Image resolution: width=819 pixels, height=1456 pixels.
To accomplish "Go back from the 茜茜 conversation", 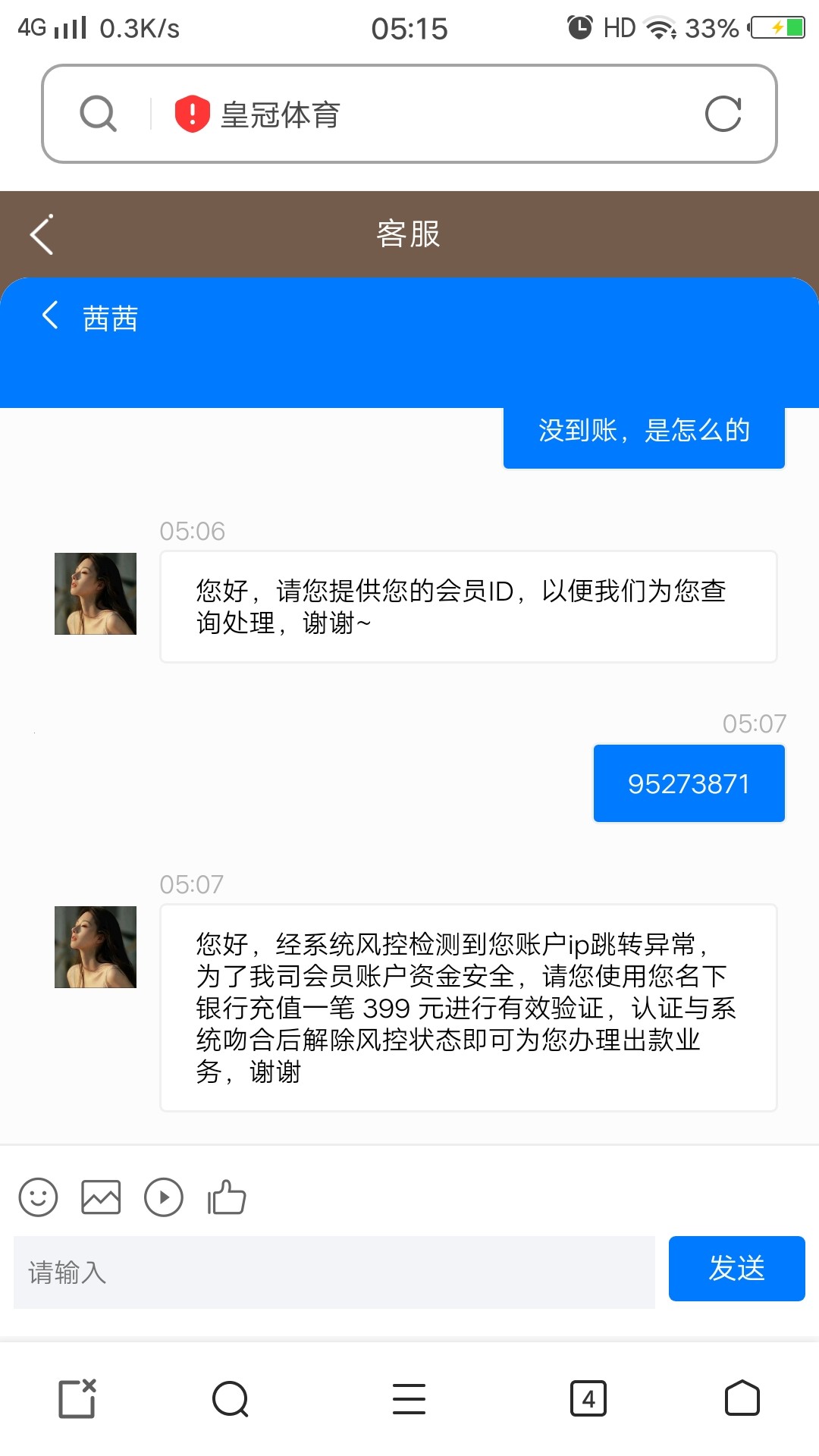I will click(x=50, y=315).
